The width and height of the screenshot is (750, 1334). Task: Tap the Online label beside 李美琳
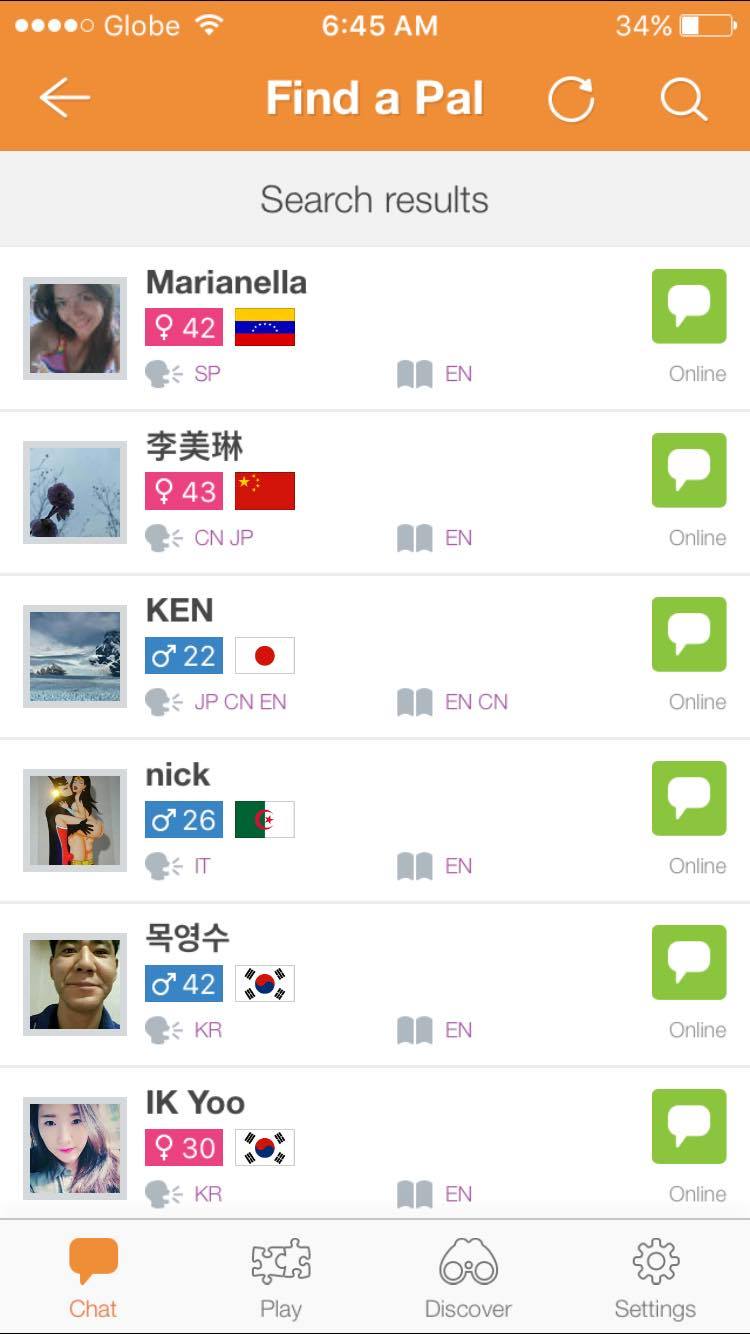point(696,537)
